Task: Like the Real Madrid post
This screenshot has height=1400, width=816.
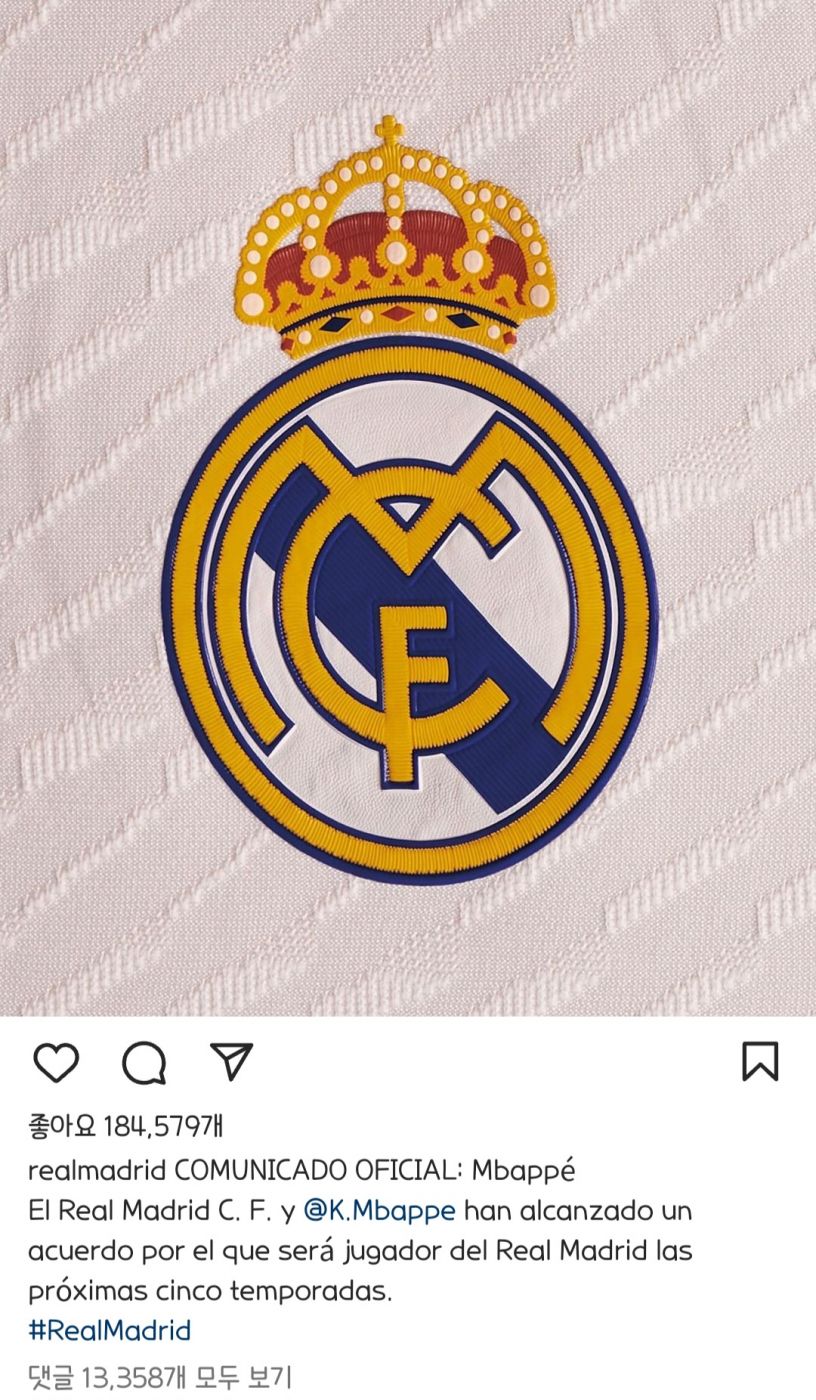Action: coord(56,1062)
